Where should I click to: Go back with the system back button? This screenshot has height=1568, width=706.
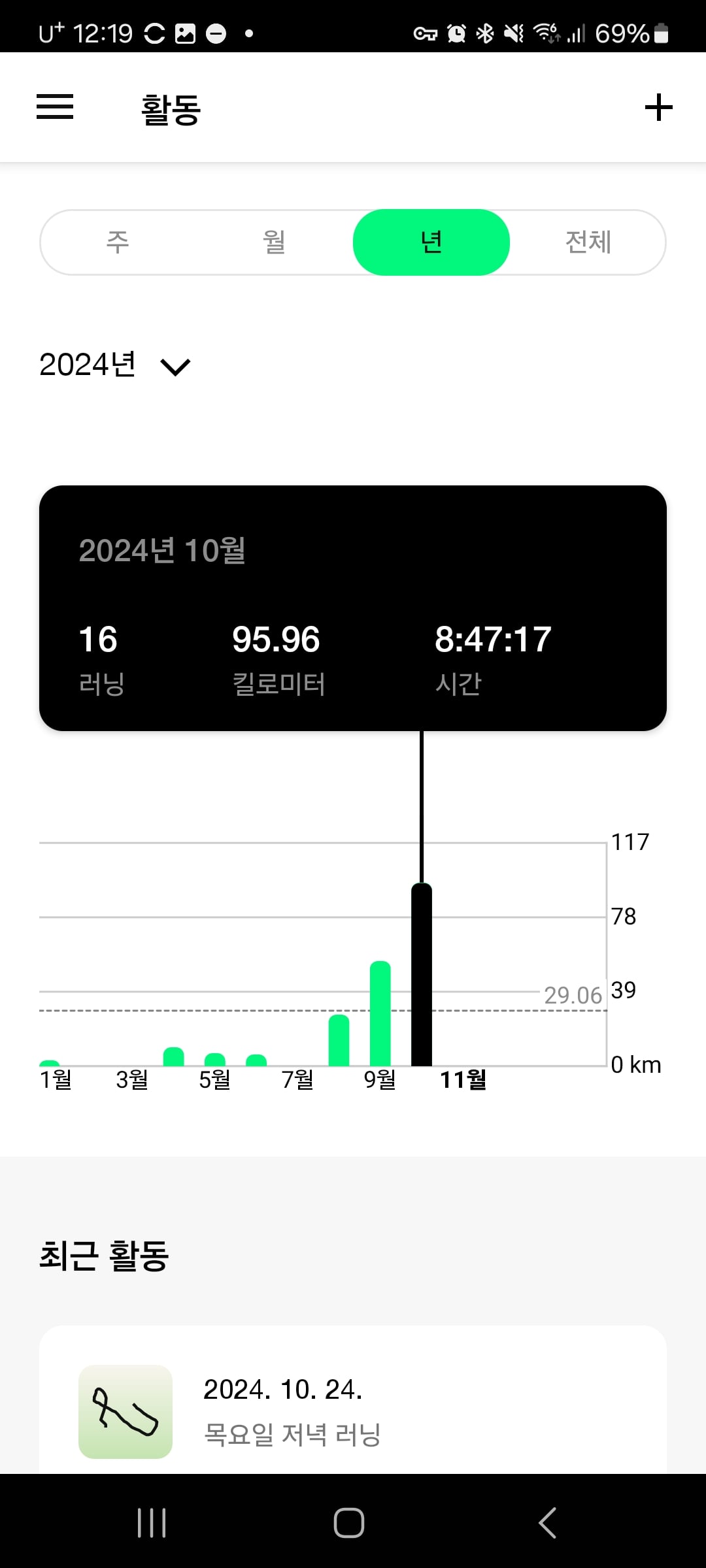pyautogui.click(x=548, y=1523)
